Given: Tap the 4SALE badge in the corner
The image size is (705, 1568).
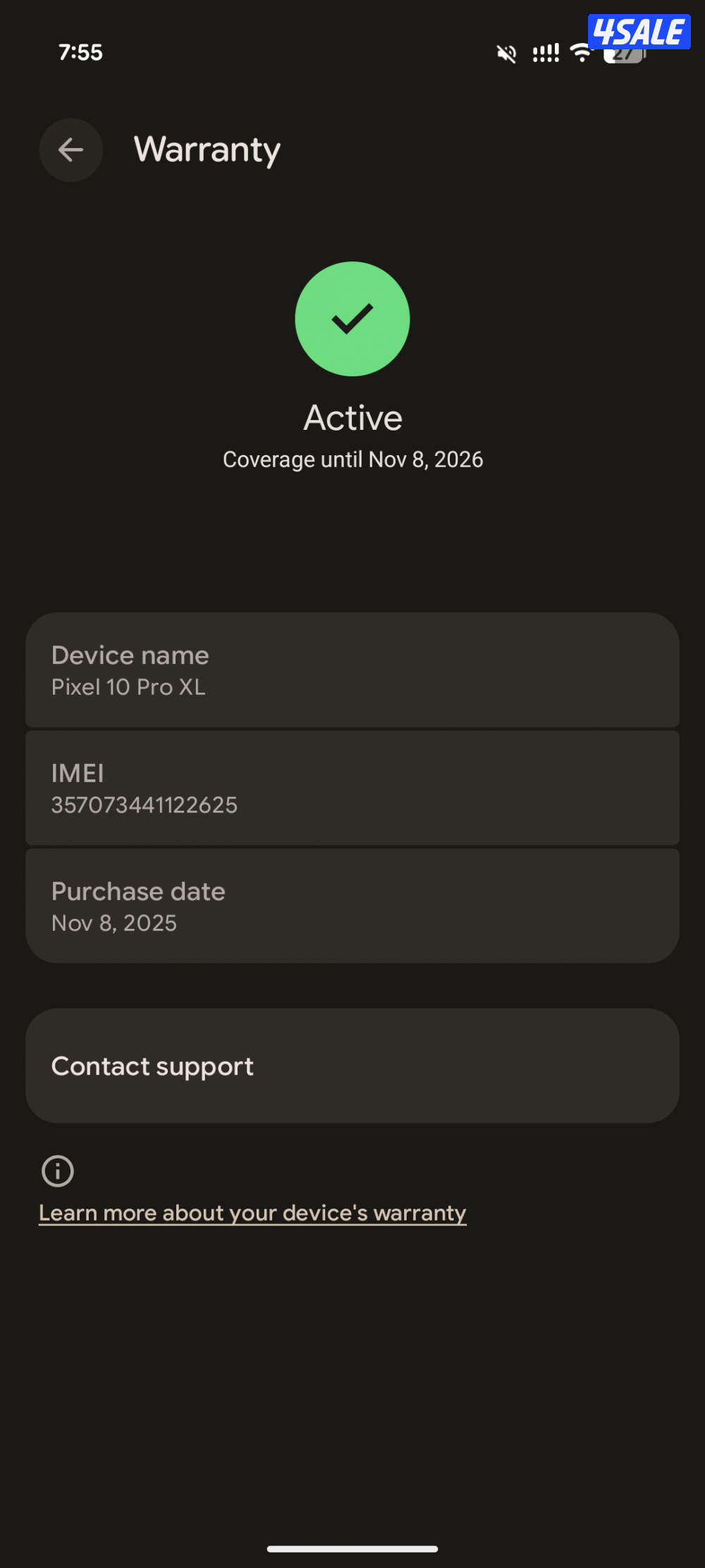Looking at the screenshot, I should click(639, 31).
